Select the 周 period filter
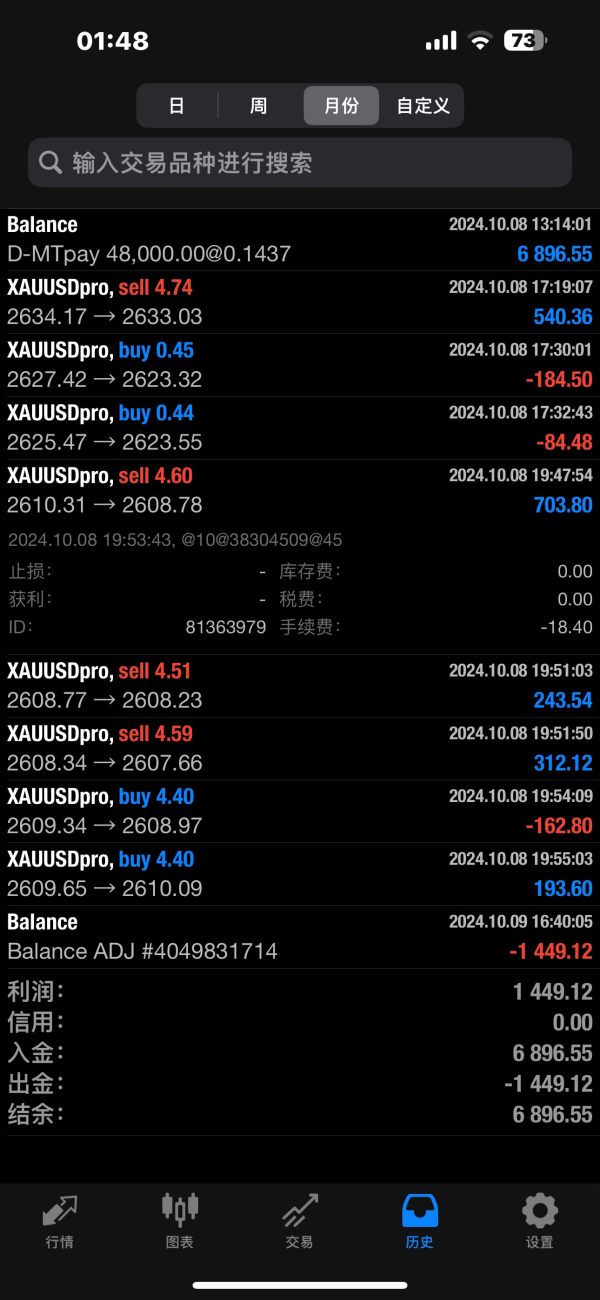The height and width of the screenshot is (1300, 600). point(259,106)
